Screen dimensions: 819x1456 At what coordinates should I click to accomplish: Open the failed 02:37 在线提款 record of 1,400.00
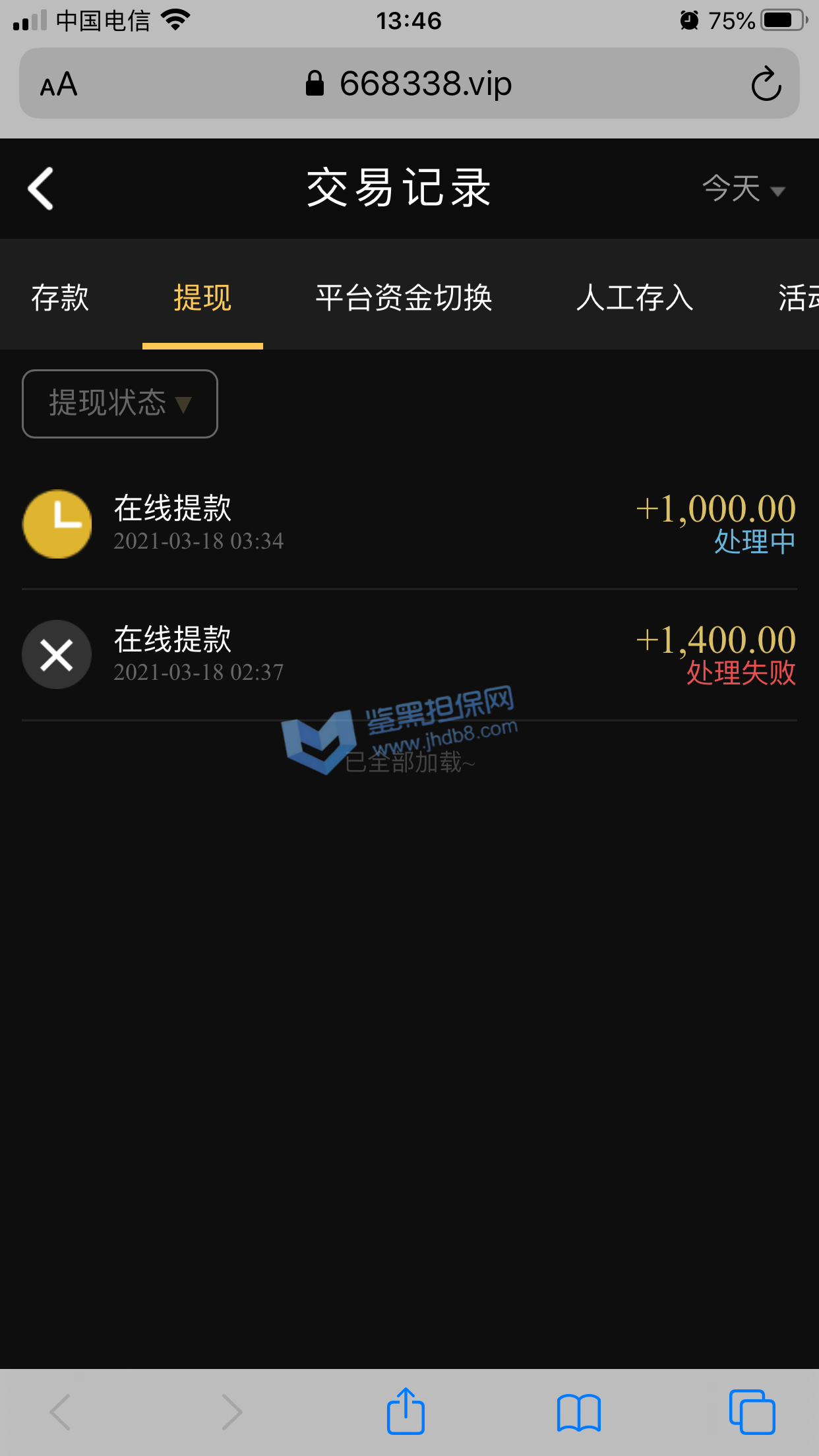409,655
